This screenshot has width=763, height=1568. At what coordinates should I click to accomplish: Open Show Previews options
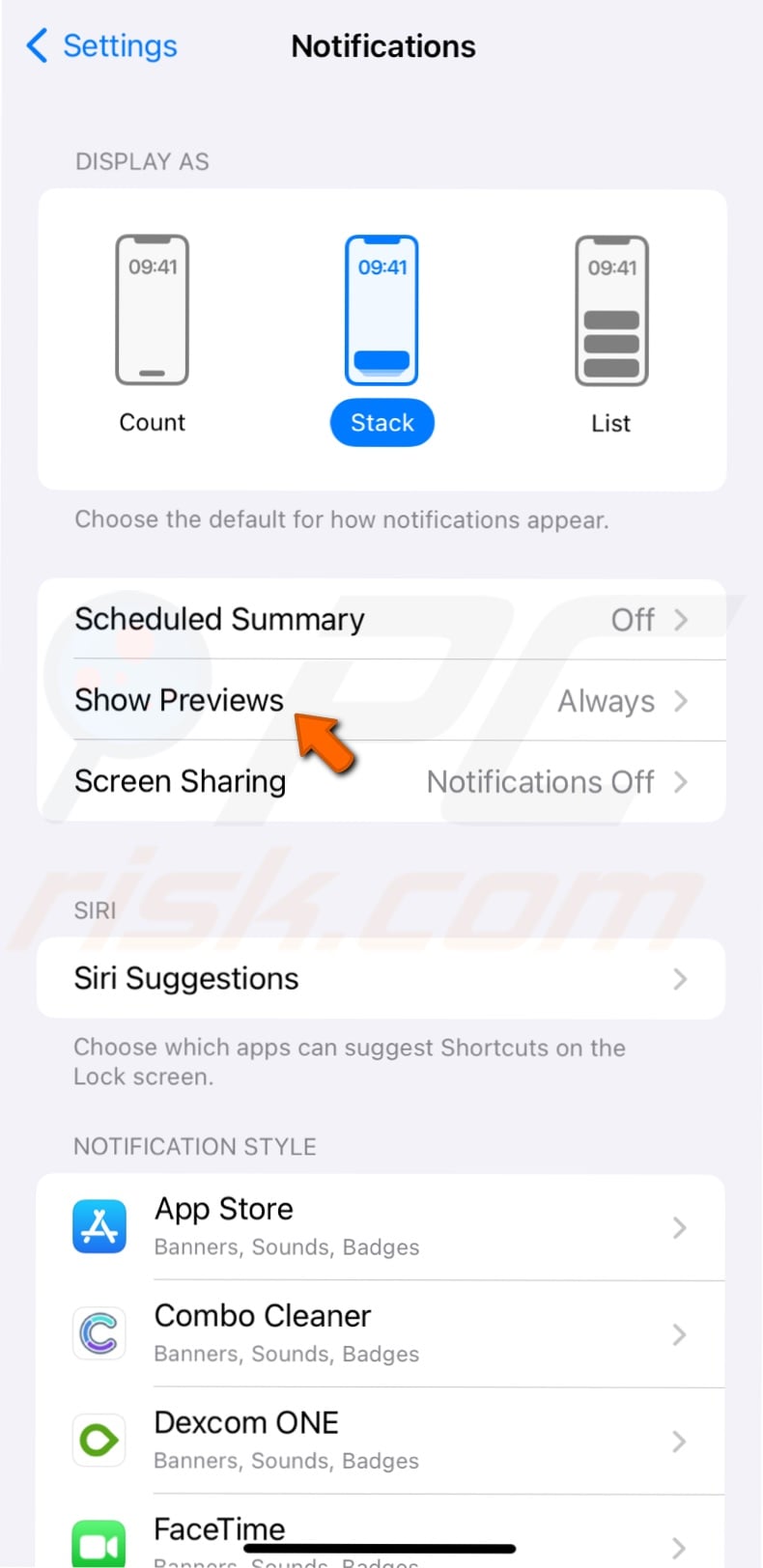381,700
